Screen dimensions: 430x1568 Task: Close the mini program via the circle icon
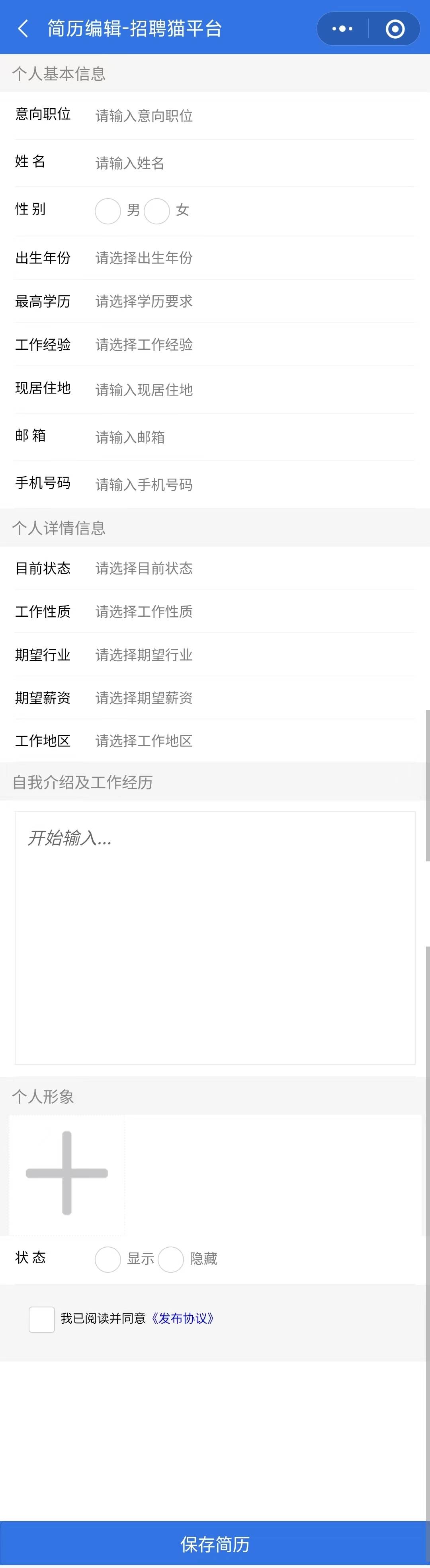coord(395,28)
